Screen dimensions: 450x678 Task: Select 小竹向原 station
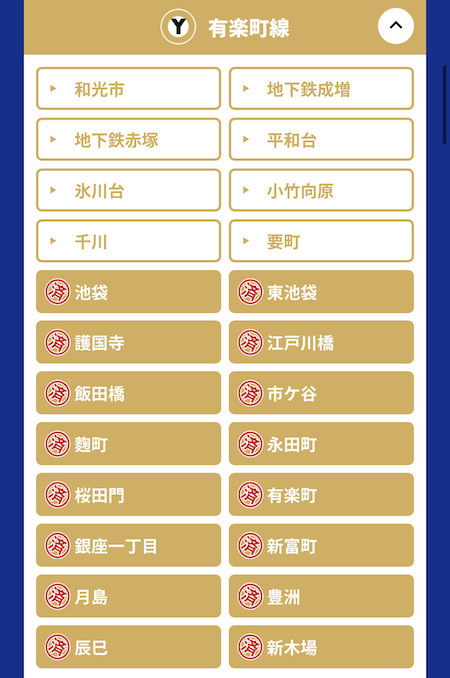(321, 190)
